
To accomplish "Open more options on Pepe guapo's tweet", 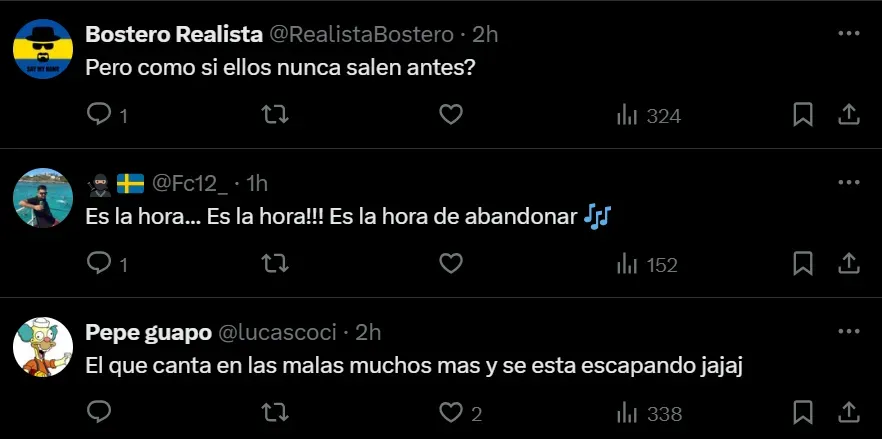I will (x=848, y=332).
